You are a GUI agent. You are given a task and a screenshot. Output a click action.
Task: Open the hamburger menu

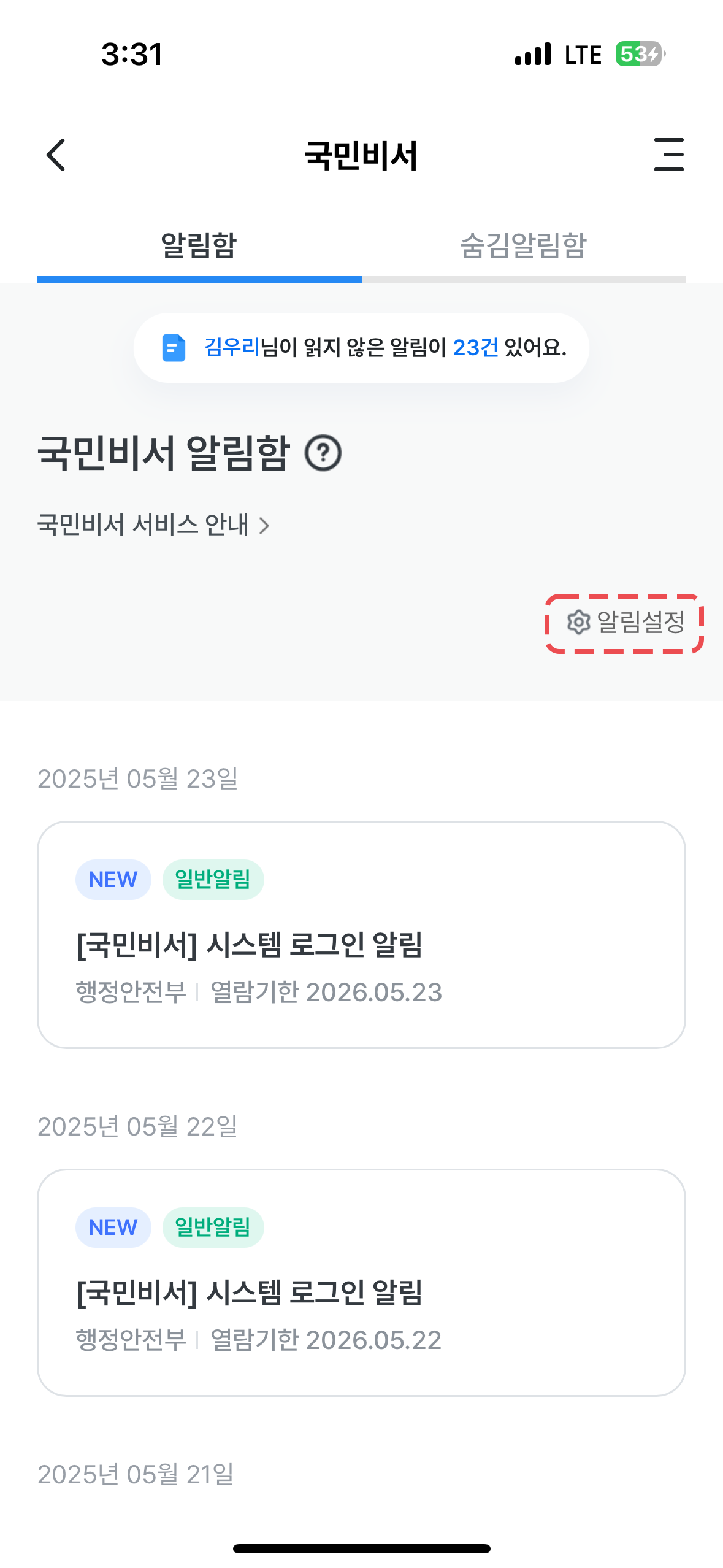point(668,155)
